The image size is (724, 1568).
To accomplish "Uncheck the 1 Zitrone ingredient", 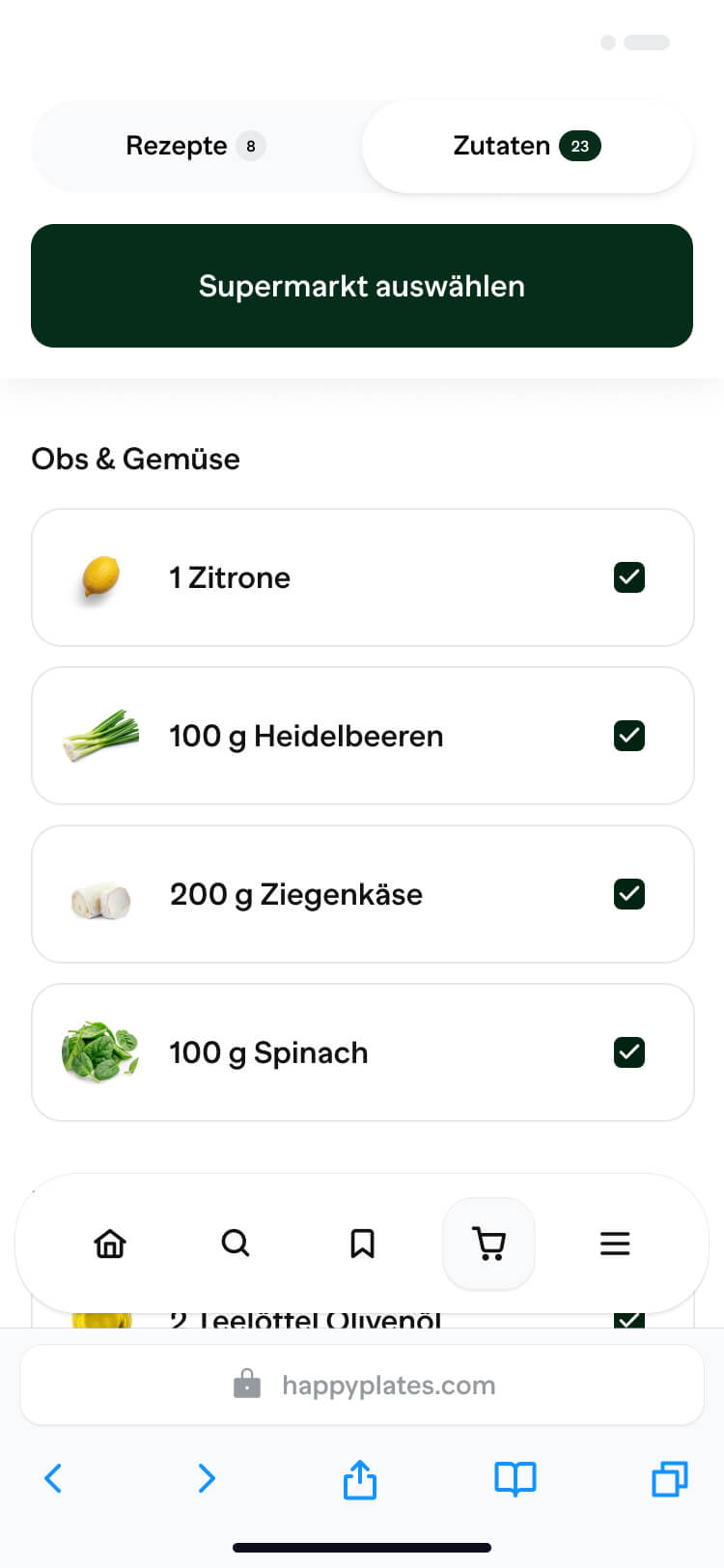I will click(x=628, y=577).
